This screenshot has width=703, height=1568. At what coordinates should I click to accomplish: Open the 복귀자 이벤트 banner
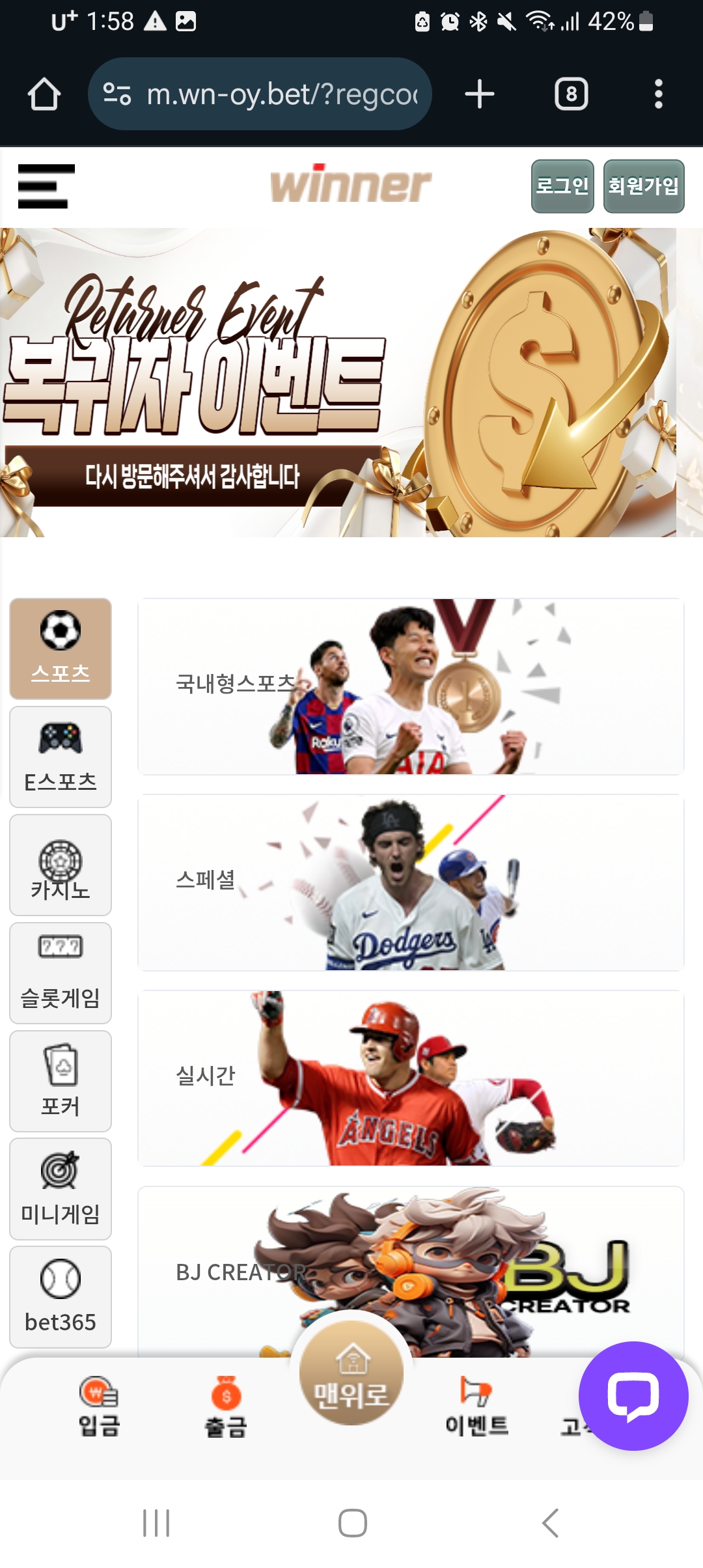[x=338, y=382]
